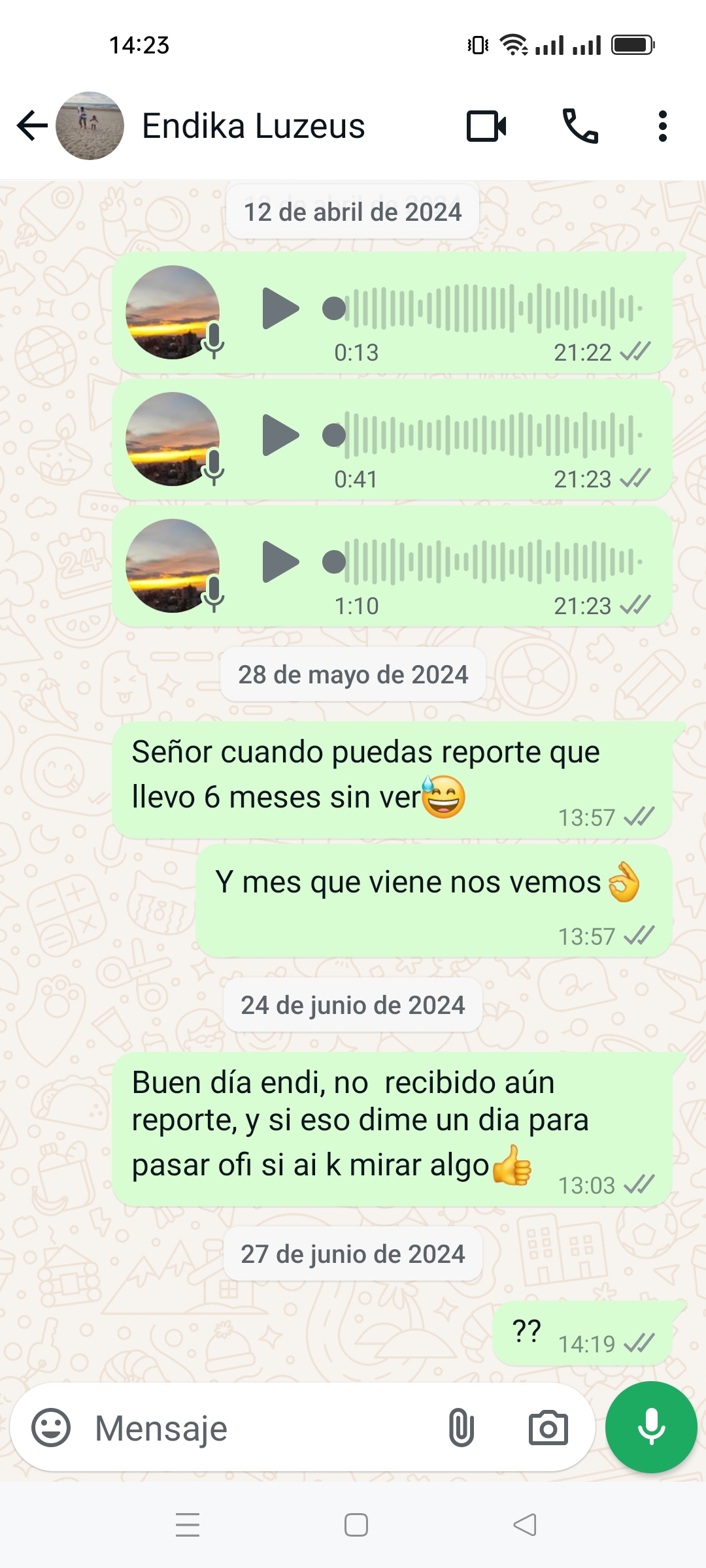Open Endika Luzeus contact info
The height and width of the screenshot is (1568, 706).
click(x=254, y=126)
